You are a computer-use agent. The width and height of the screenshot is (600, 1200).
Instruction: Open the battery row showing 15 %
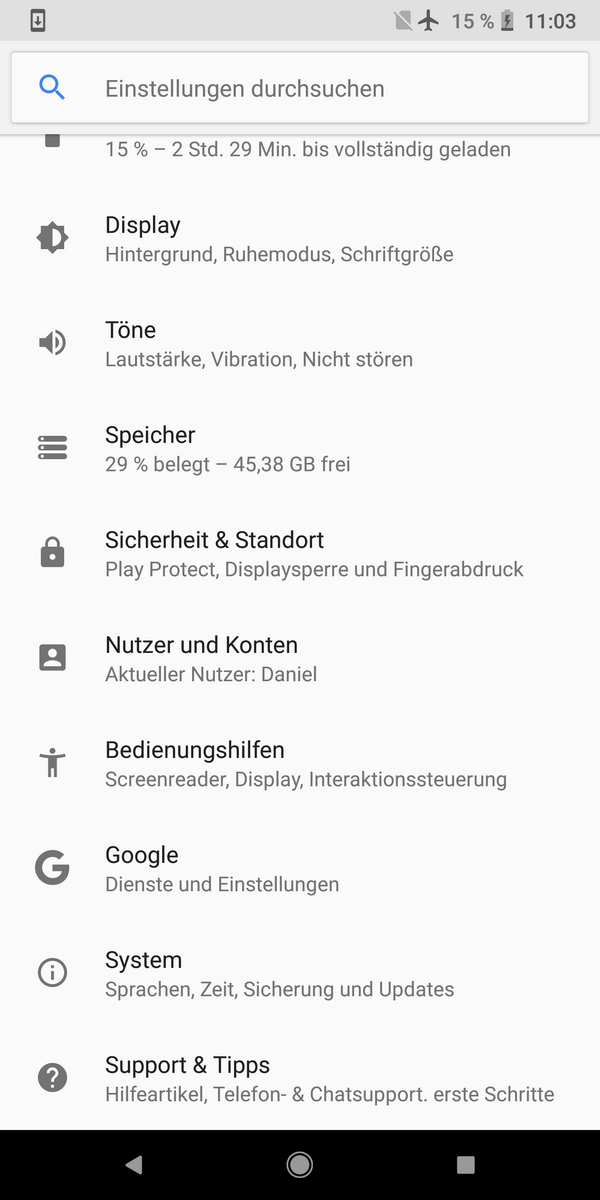click(x=308, y=150)
